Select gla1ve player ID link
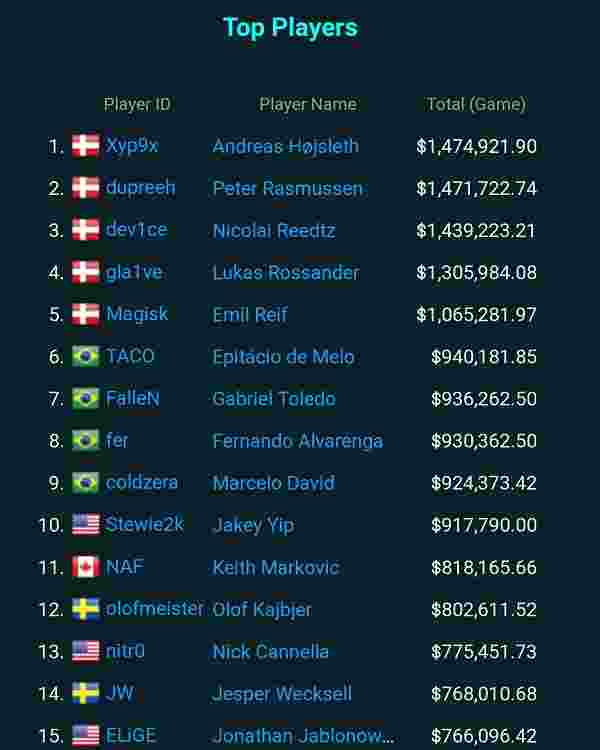 [x=134, y=272]
